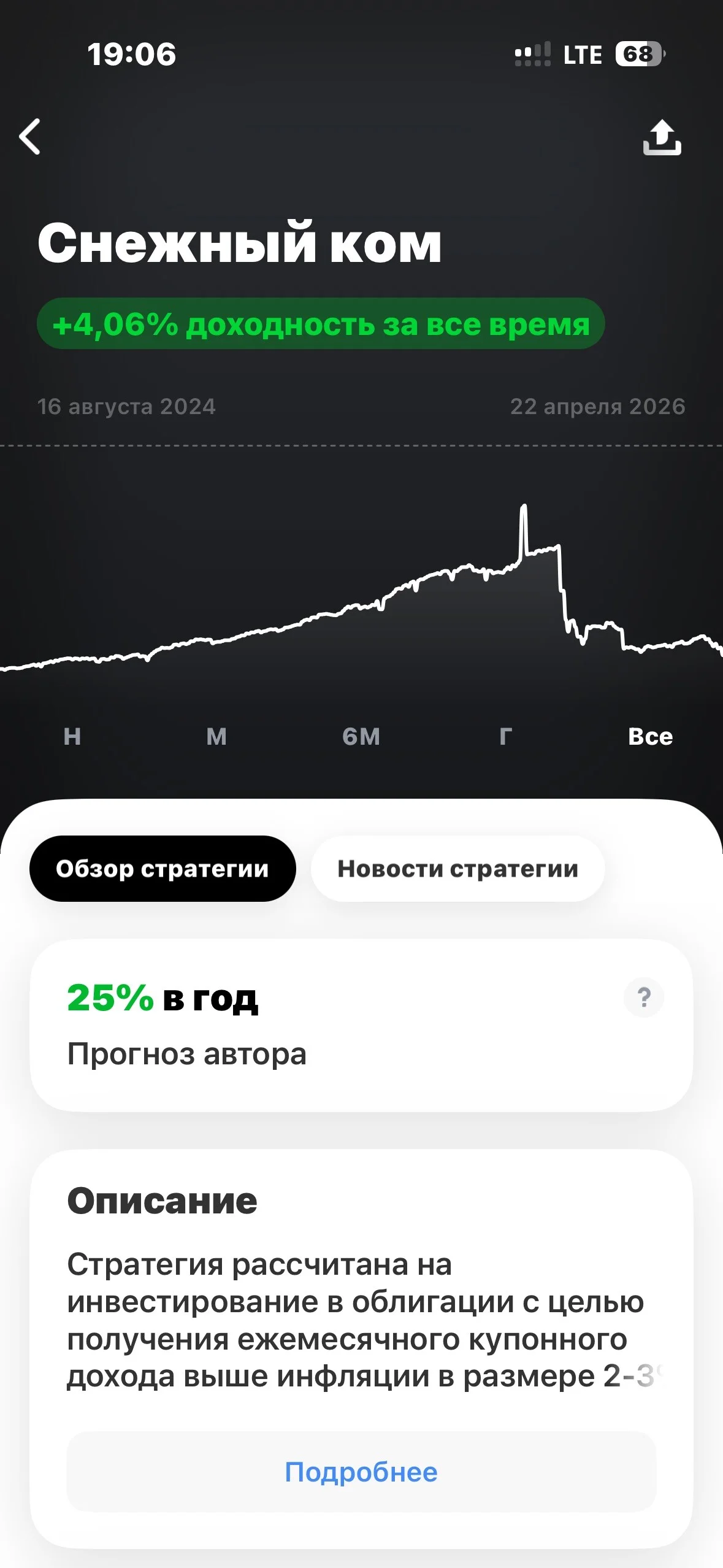The height and width of the screenshot is (1568, 723).
Task: Share the Снежный ком strategy
Action: click(662, 137)
